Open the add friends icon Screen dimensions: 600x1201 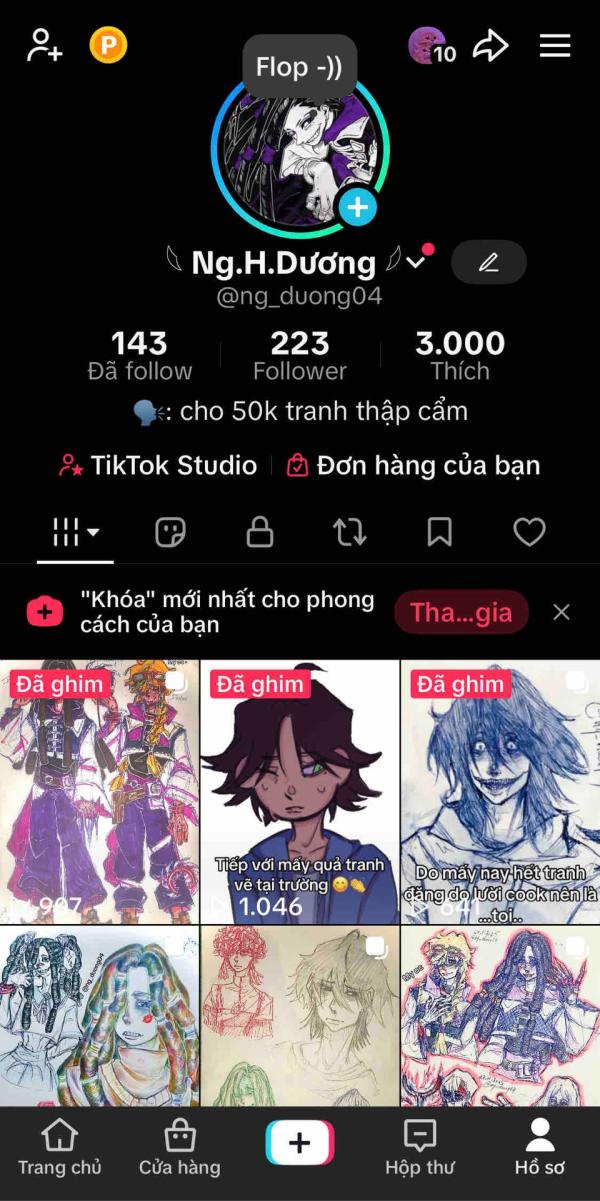[x=45, y=46]
